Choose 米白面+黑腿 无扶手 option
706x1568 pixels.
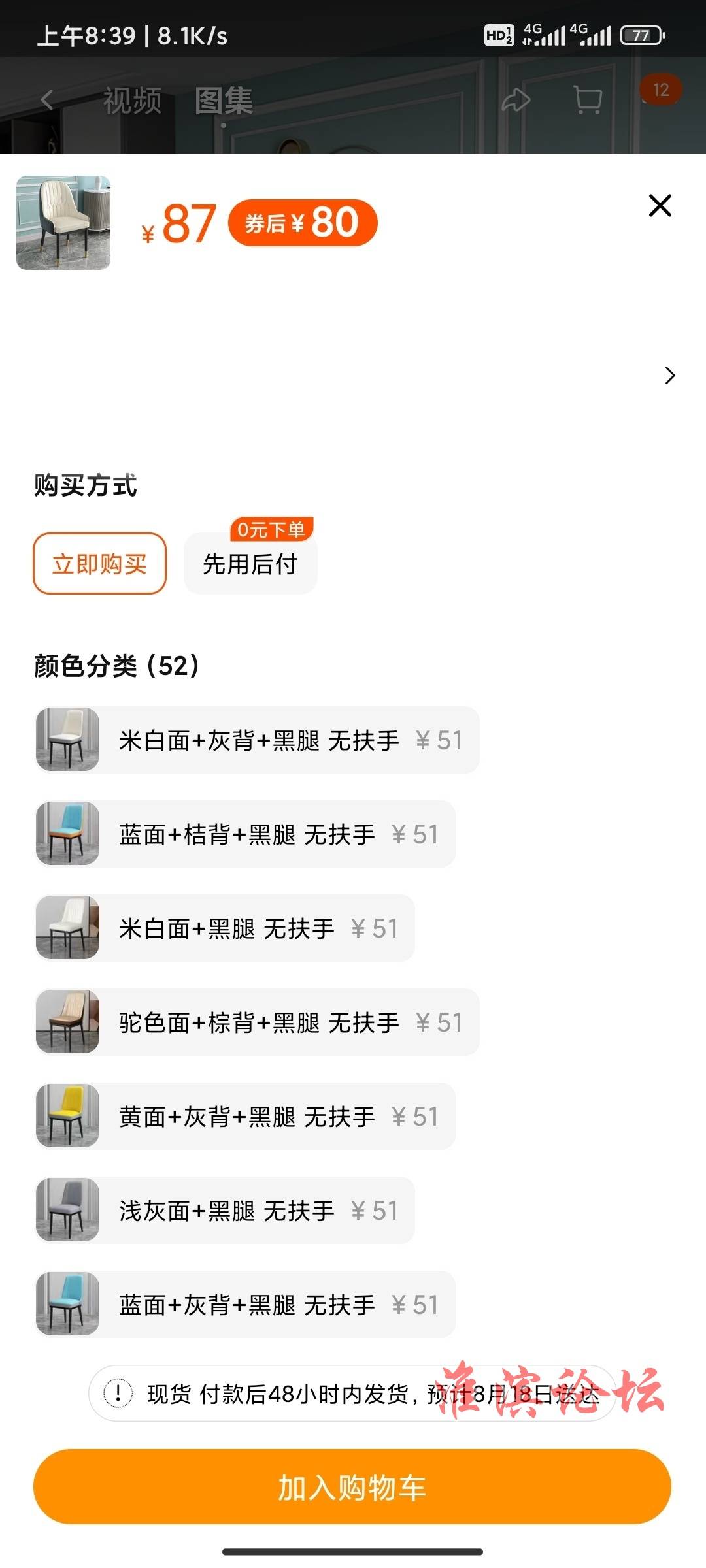[x=225, y=928]
